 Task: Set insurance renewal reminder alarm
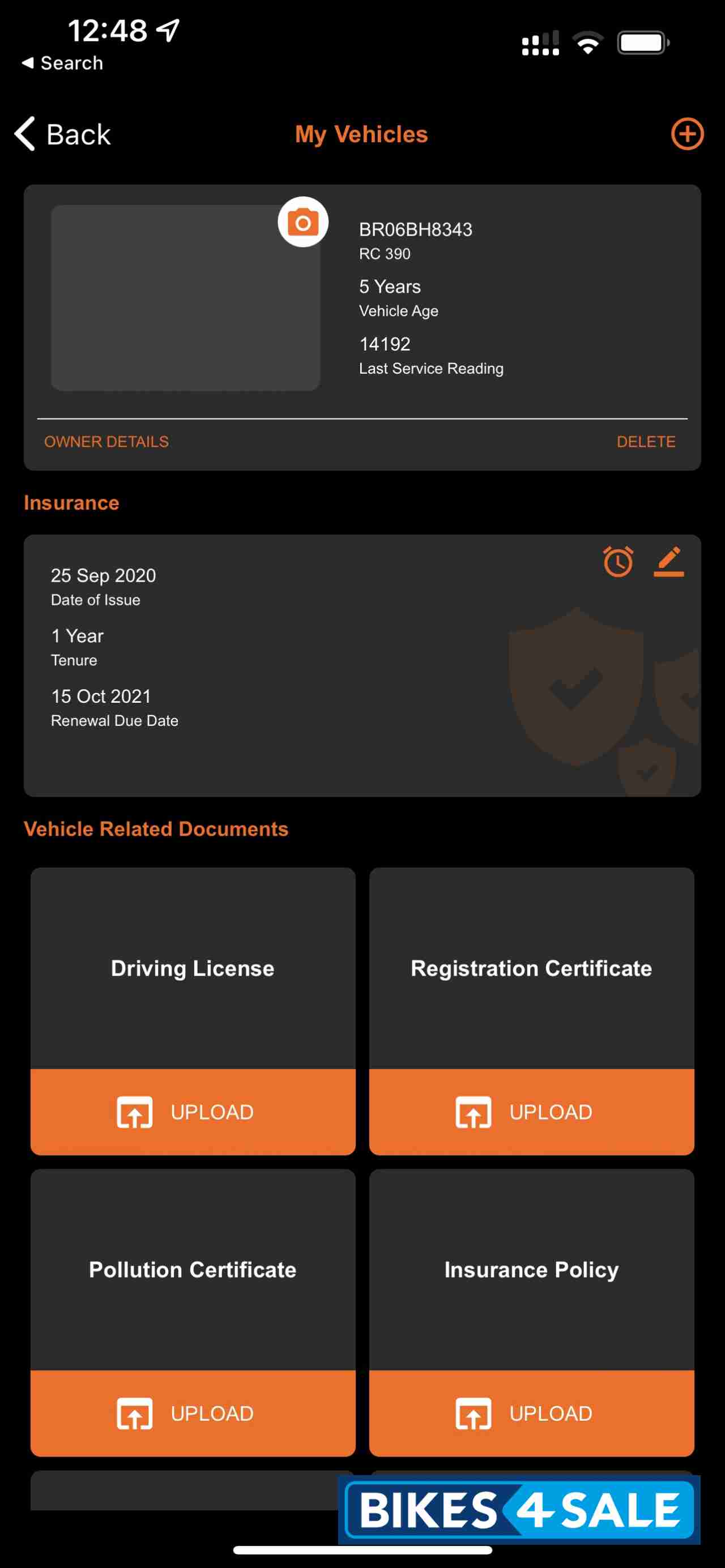617,561
